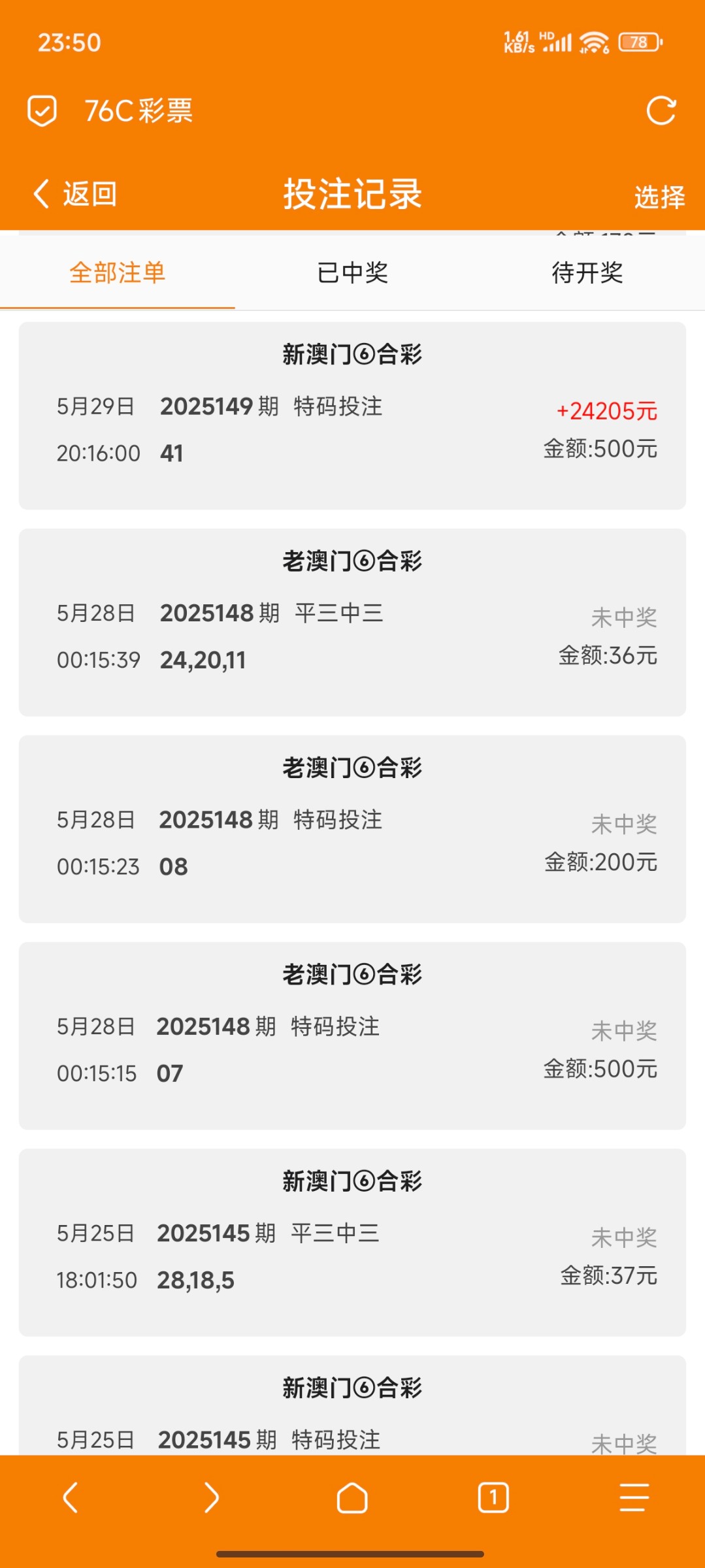Tap the gesture home indicator bar
The height and width of the screenshot is (1568, 705).
[x=352, y=1554]
